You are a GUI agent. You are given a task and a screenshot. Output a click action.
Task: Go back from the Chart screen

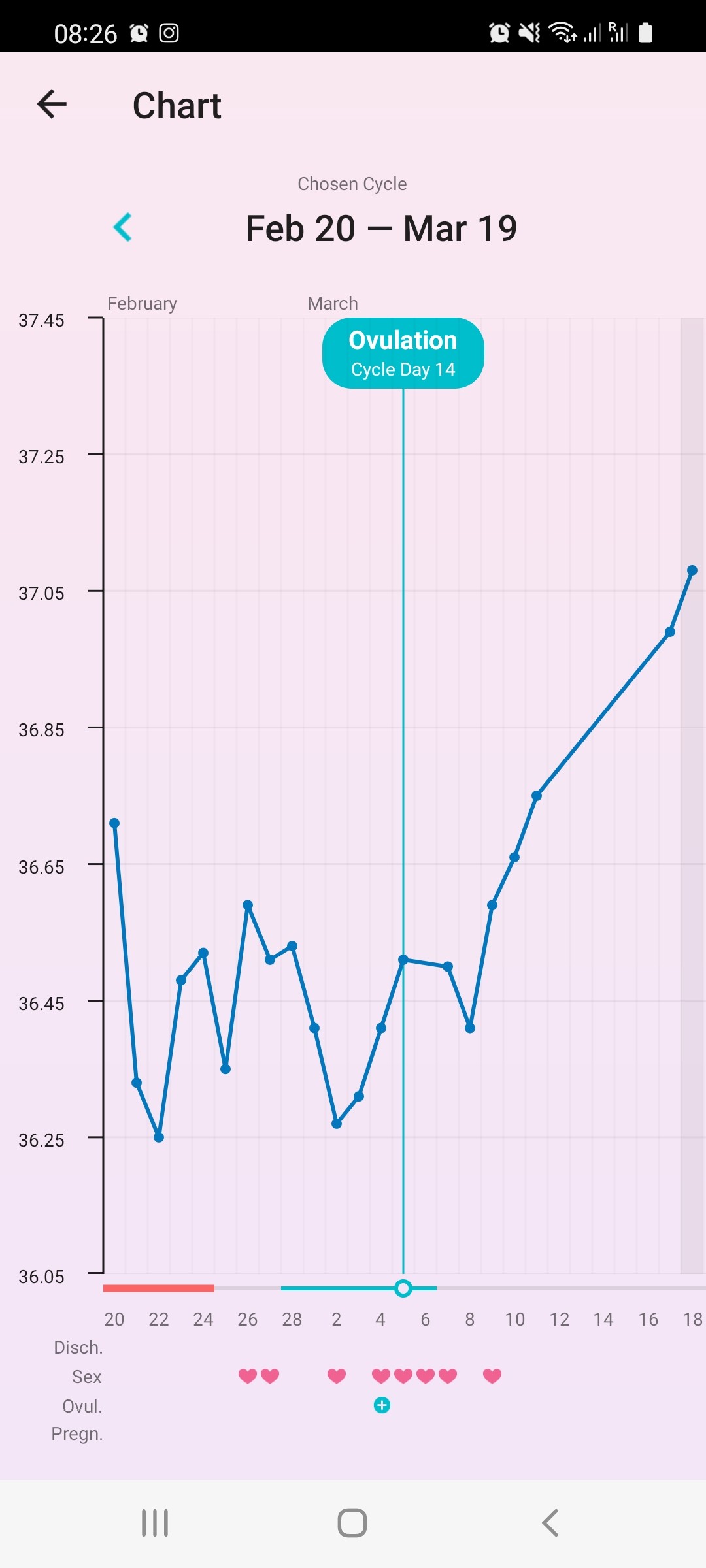[52, 105]
